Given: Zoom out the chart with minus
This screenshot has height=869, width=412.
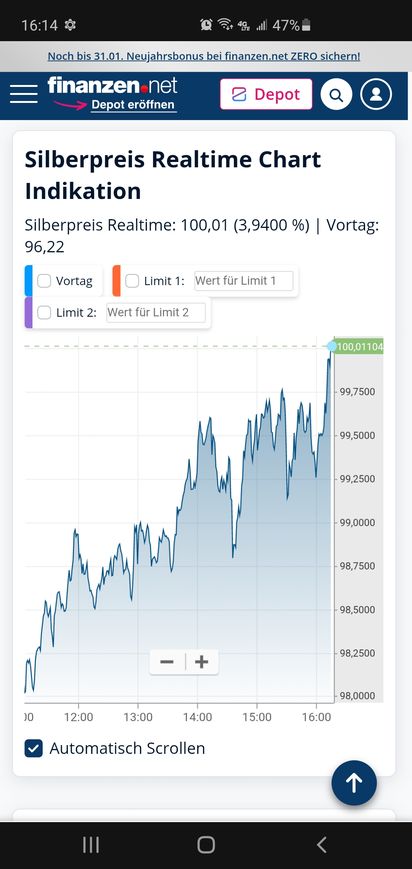Looking at the screenshot, I should coord(167,662).
